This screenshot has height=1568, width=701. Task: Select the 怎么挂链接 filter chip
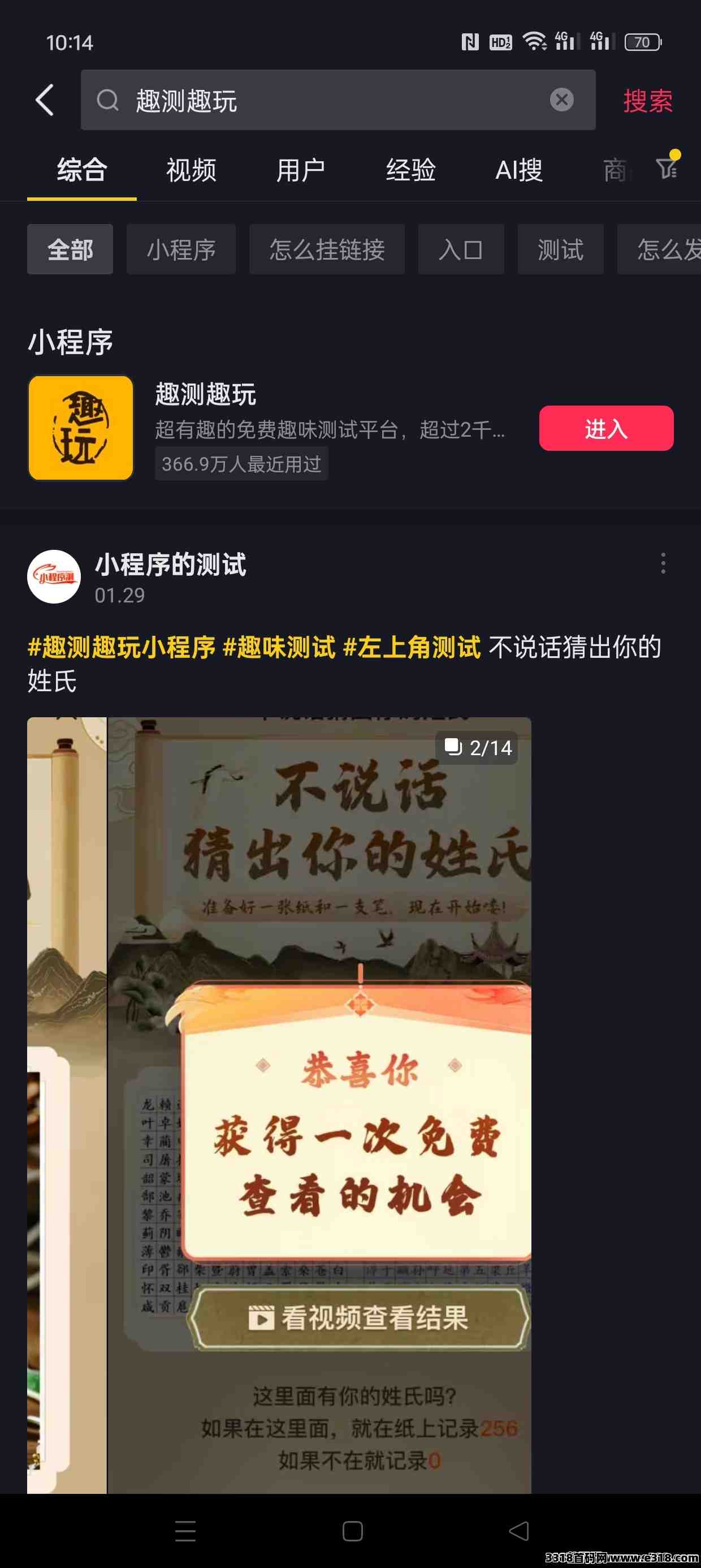327,249
